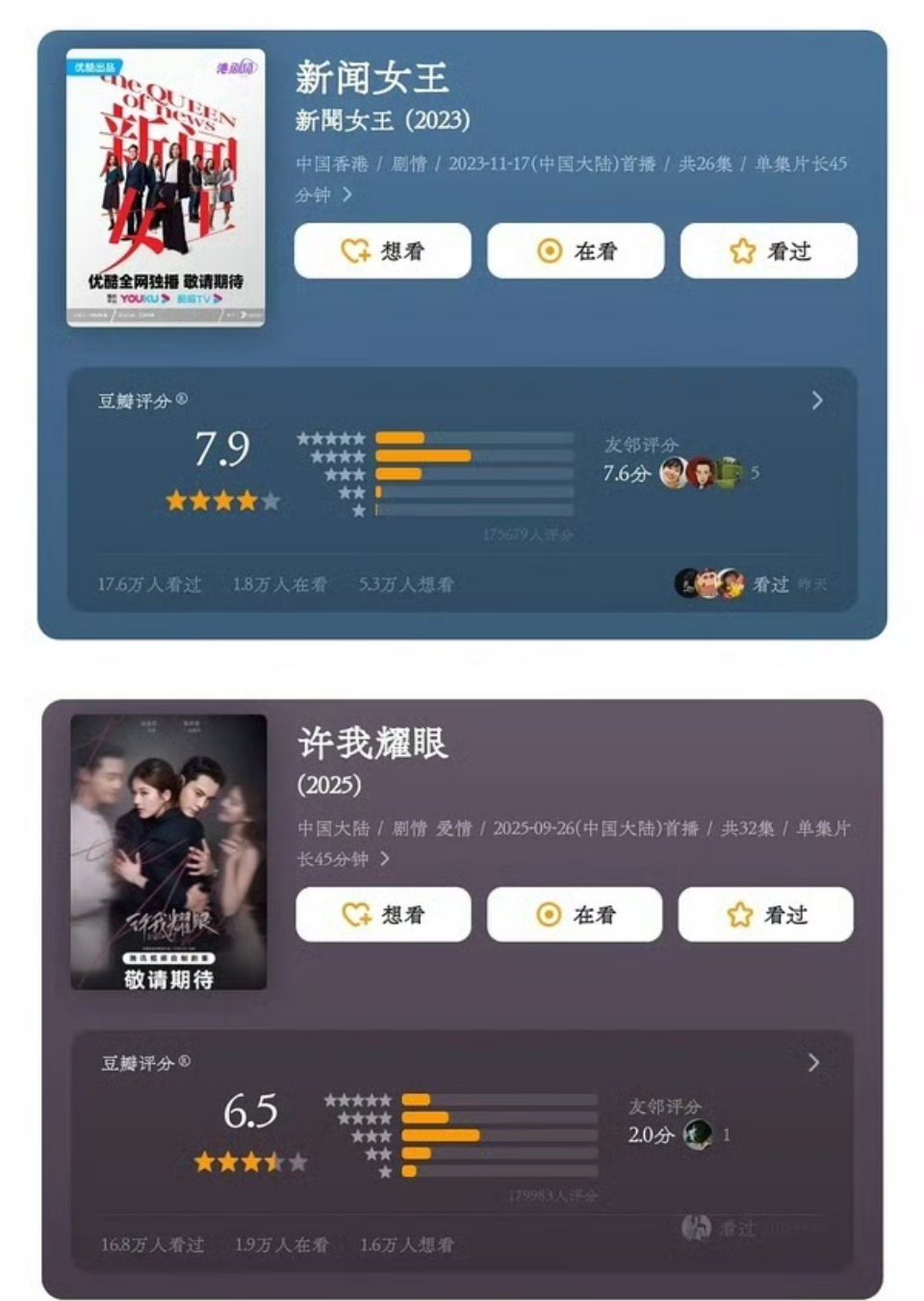Click the heart icon on 新闻女王's 想看 button

tap(356, 250)
